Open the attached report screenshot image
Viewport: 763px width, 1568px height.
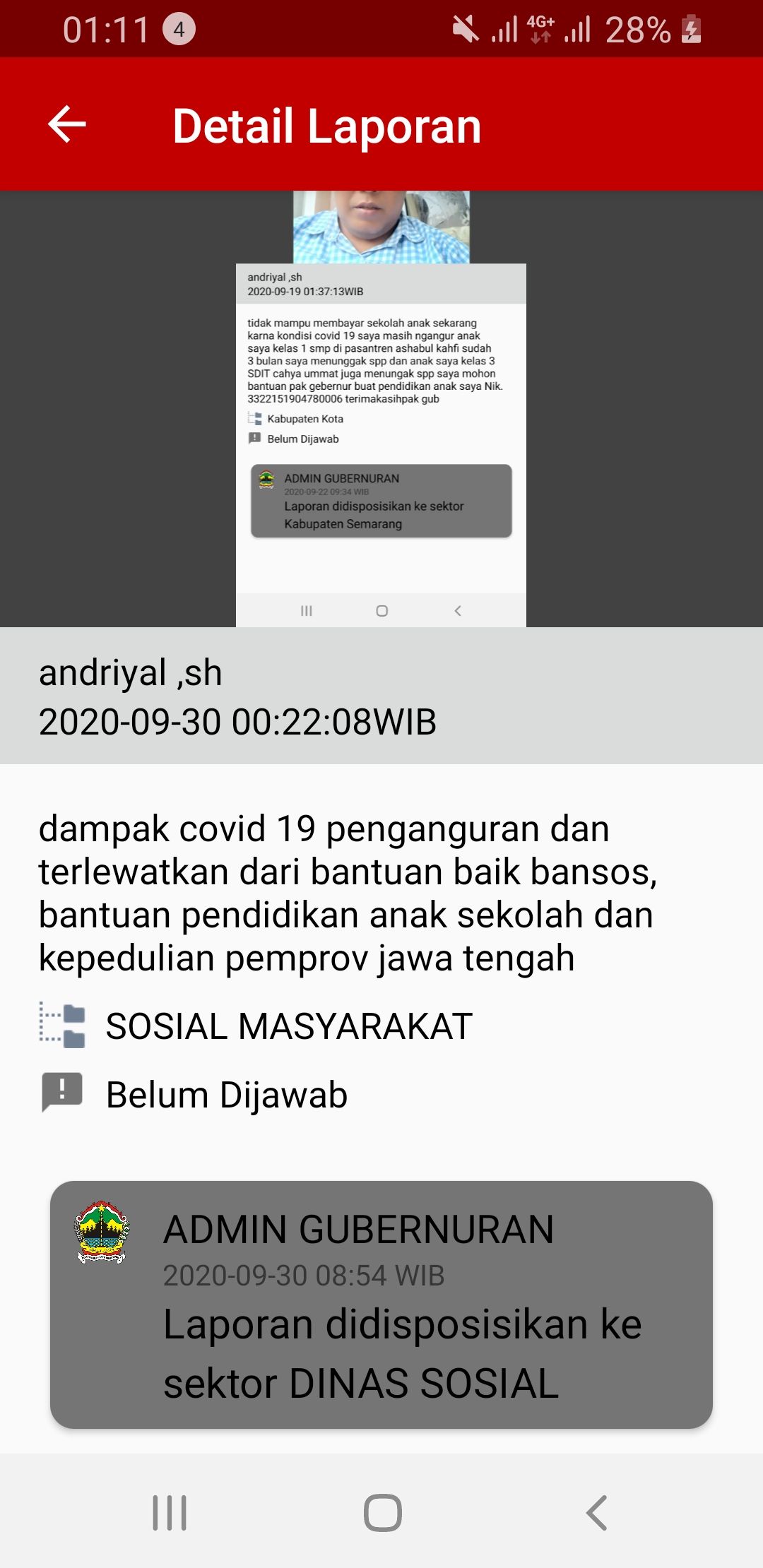pyautogui.click(x=381, y=410)
